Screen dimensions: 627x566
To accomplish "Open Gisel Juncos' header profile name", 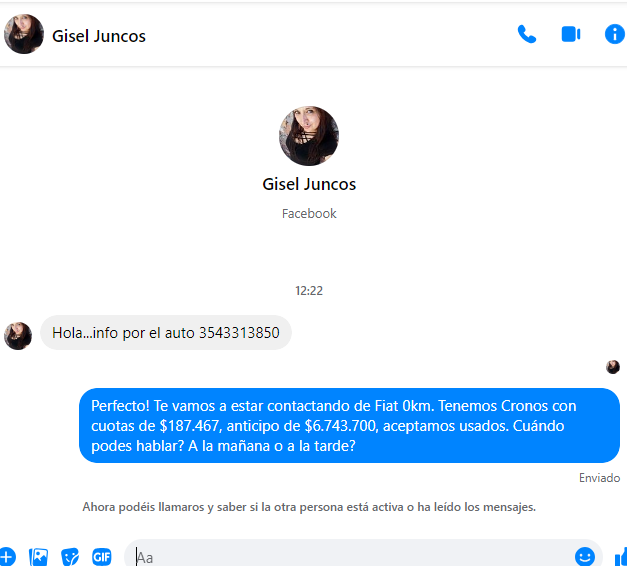I will 99,36.
